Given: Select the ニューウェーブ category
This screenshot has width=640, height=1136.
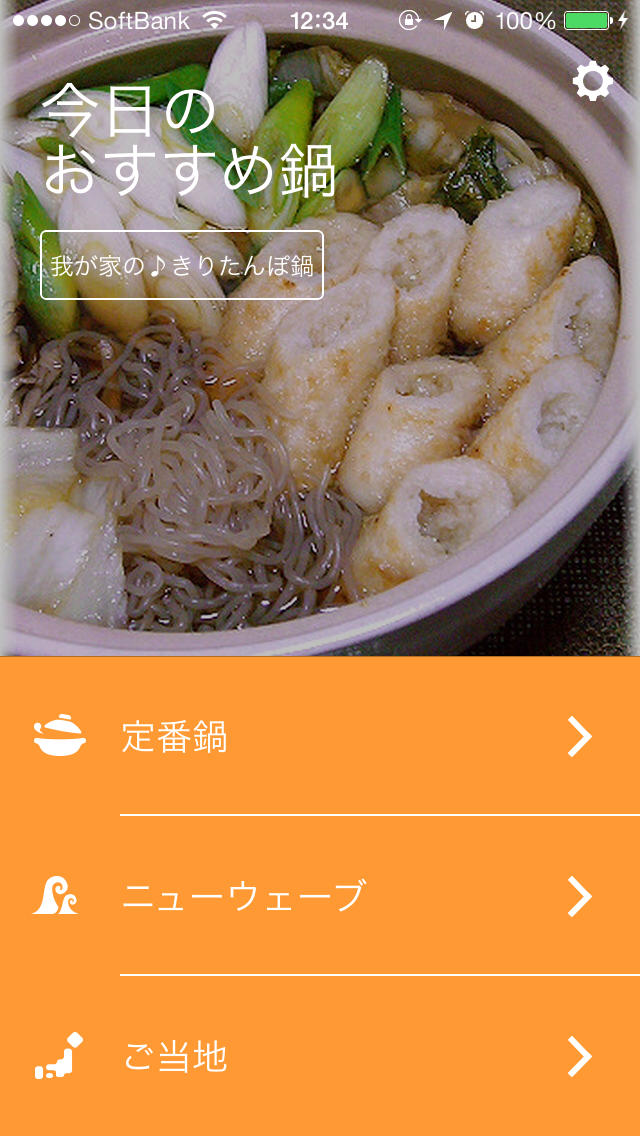Looking at the screenshot, I should coord(320,897).
